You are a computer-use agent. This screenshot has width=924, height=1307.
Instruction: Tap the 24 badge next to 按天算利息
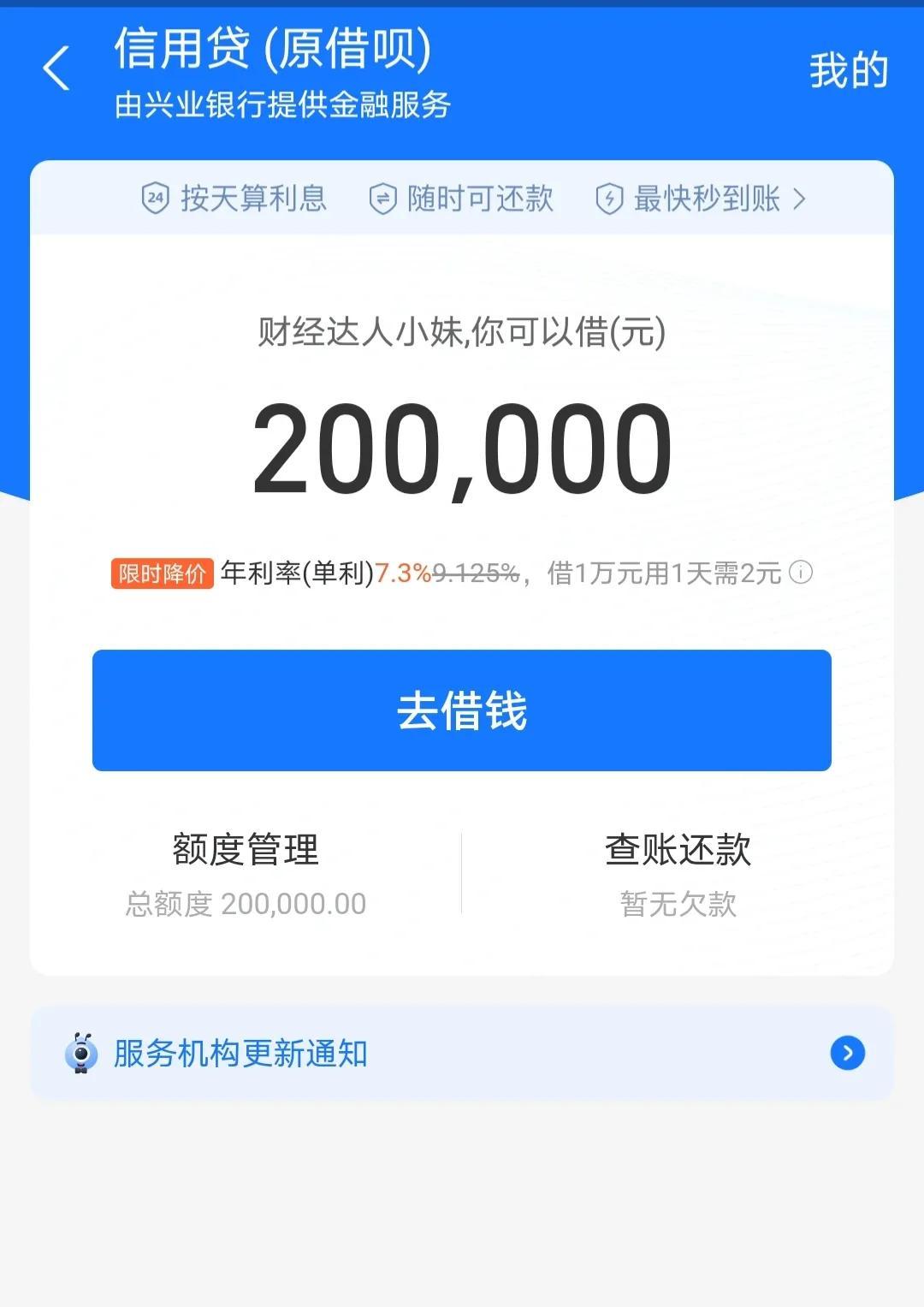[x=155, y=197]
